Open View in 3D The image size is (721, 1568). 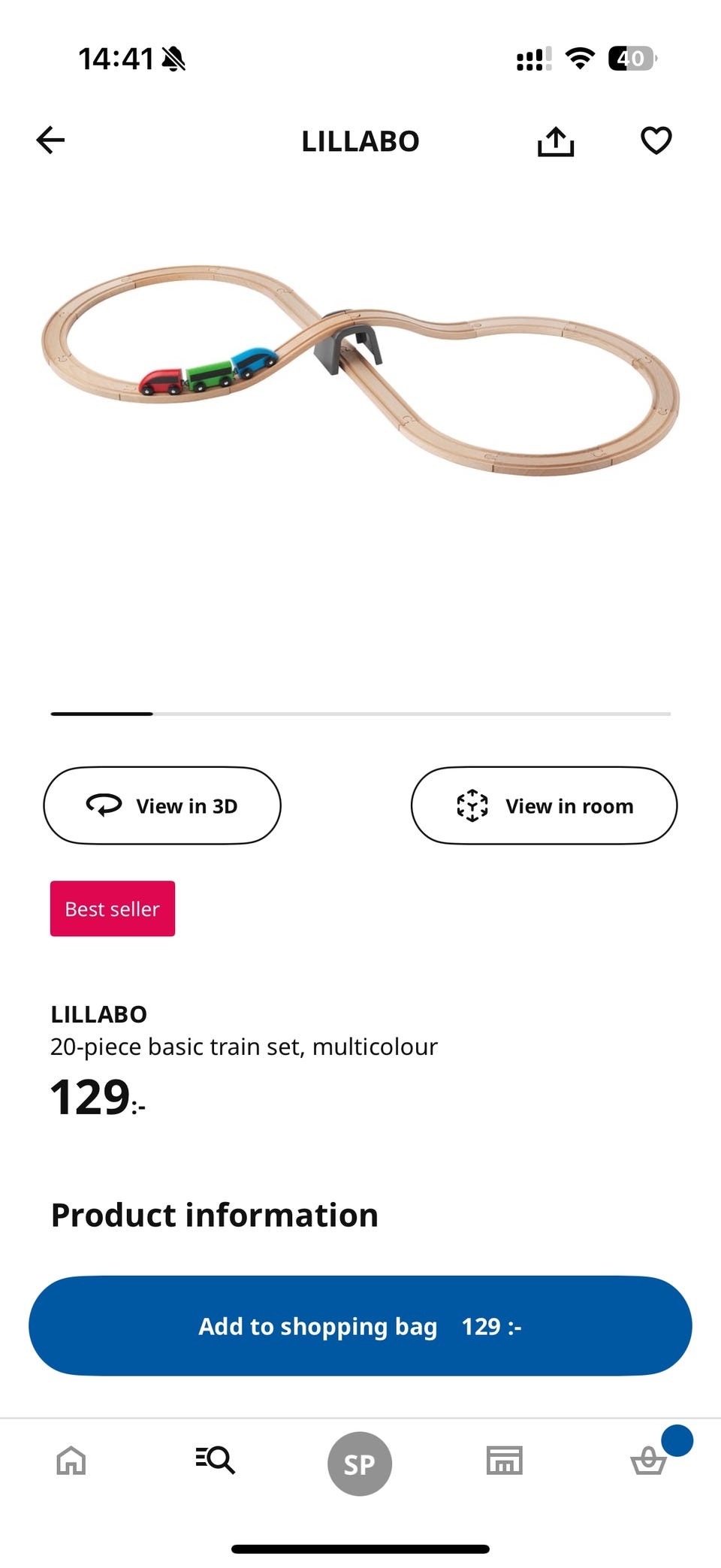tap(162, 805)
